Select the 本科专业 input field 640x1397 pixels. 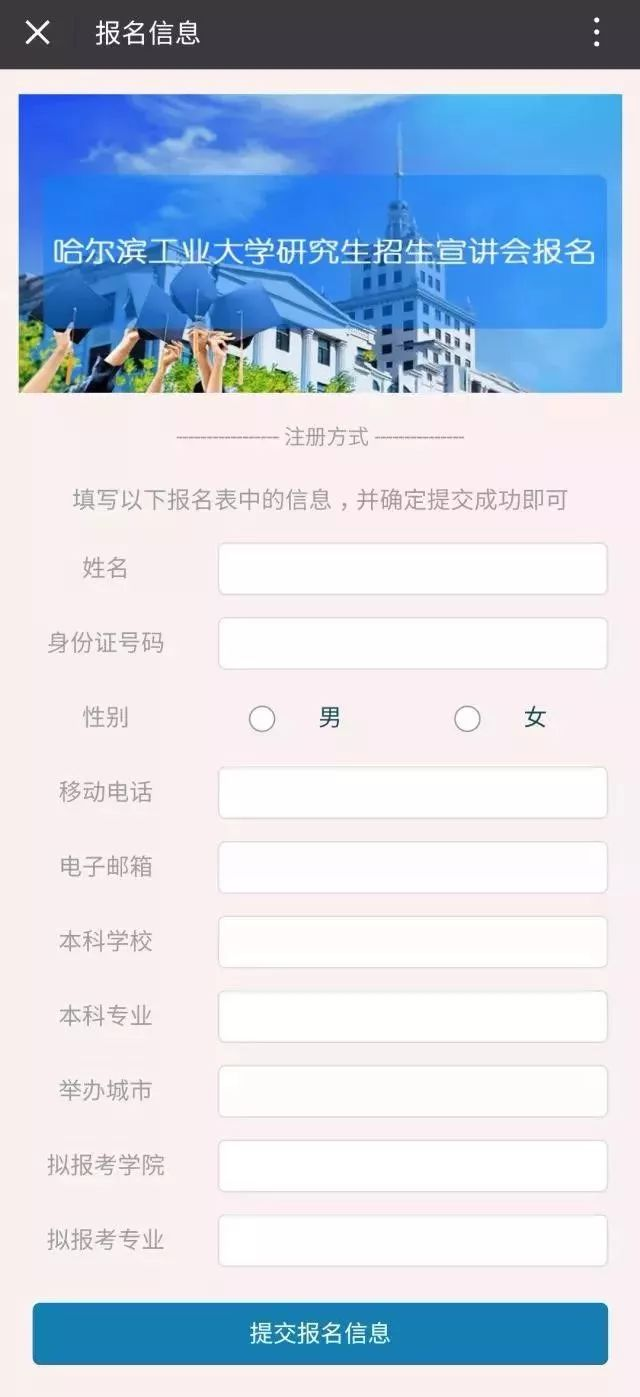413,1017
